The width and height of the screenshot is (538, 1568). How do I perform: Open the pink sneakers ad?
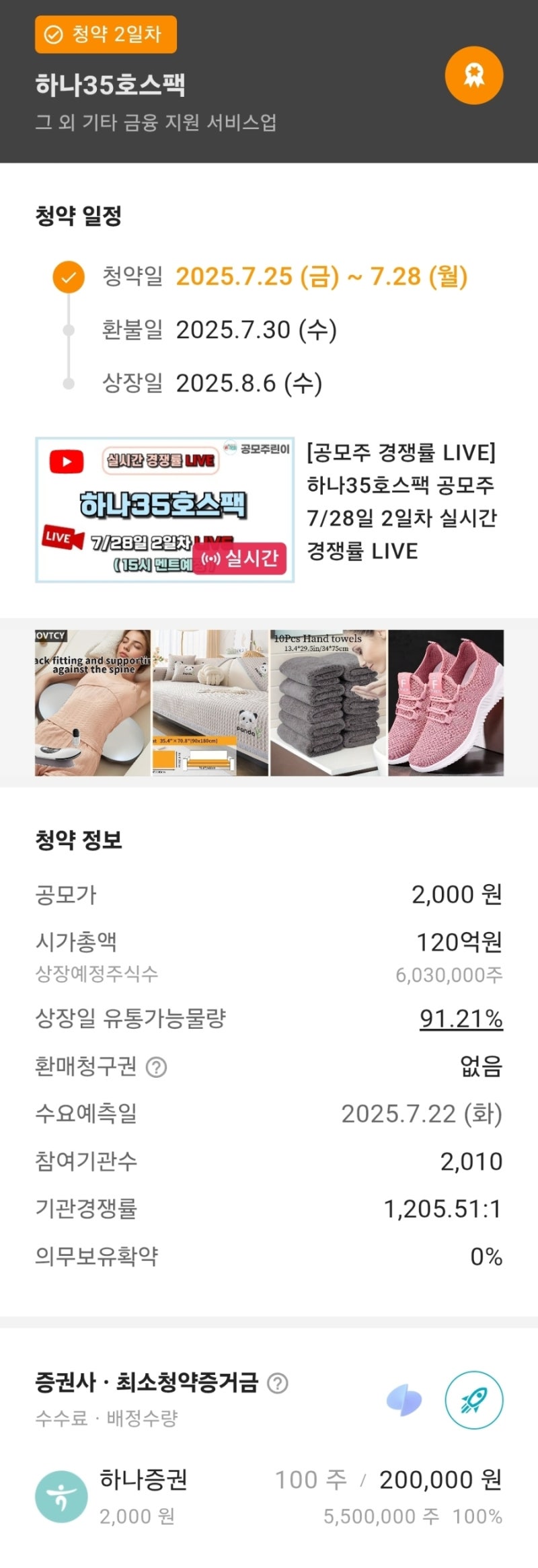[446, 703]
